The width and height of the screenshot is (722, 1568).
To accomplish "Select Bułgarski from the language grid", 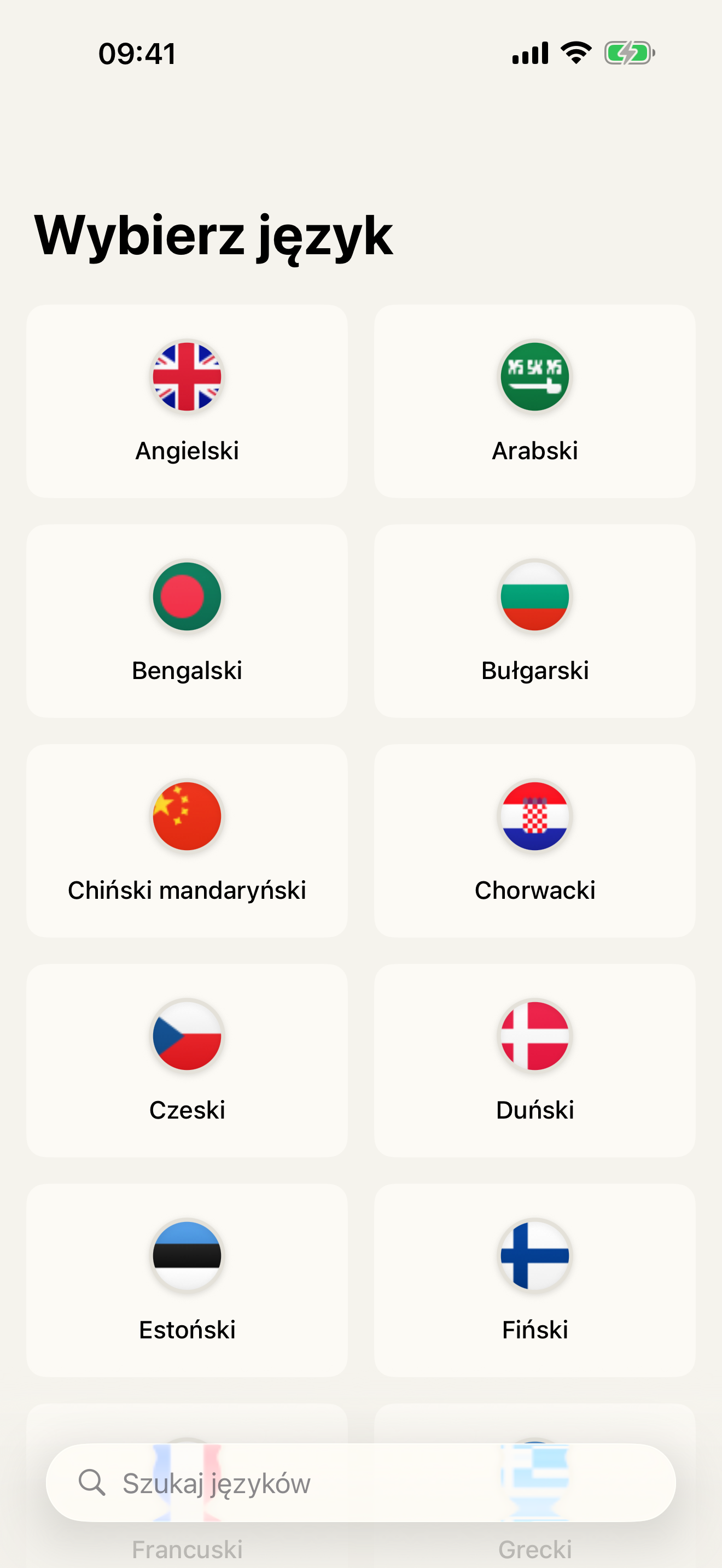I will (534, 621).
